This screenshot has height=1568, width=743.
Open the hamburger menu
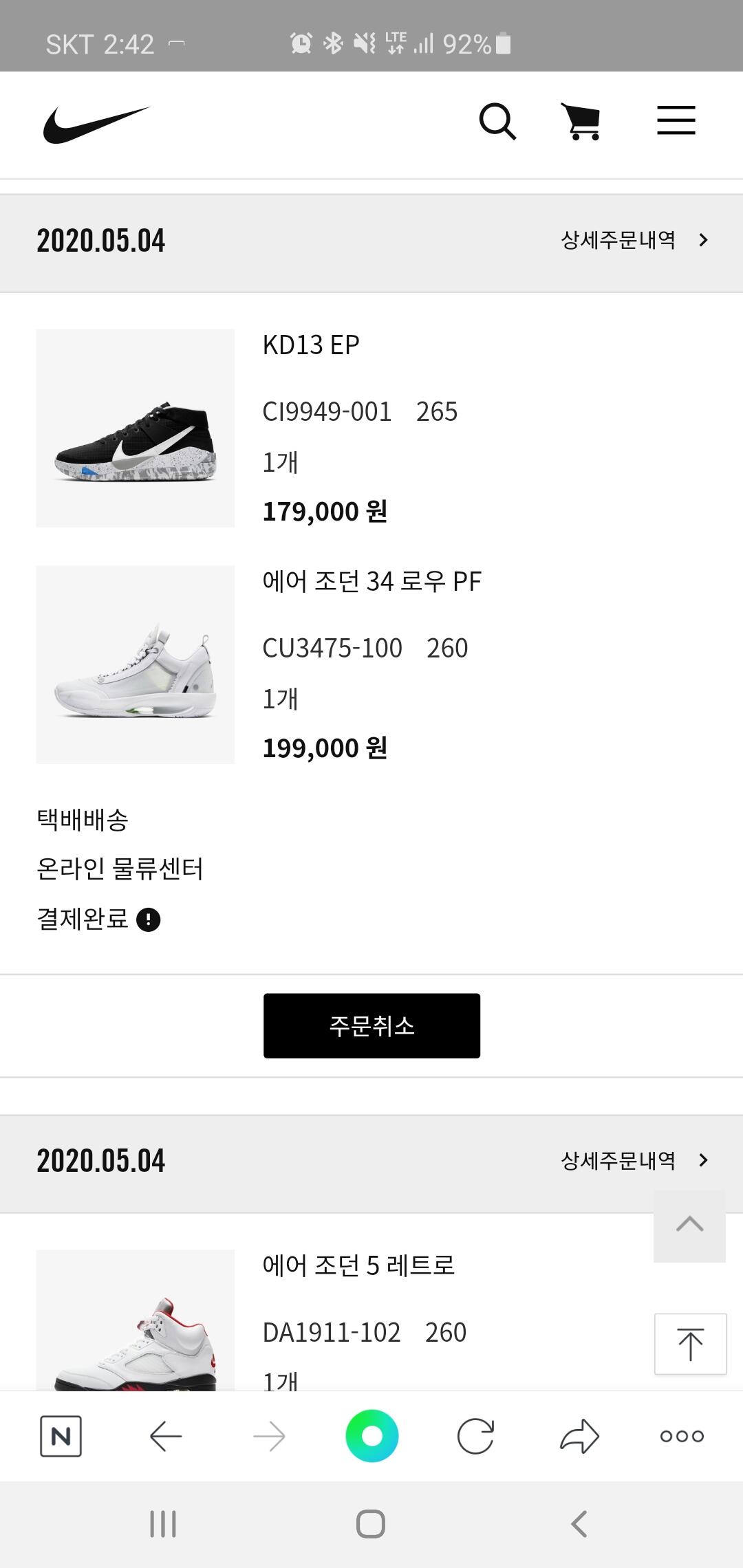point(676,120)
